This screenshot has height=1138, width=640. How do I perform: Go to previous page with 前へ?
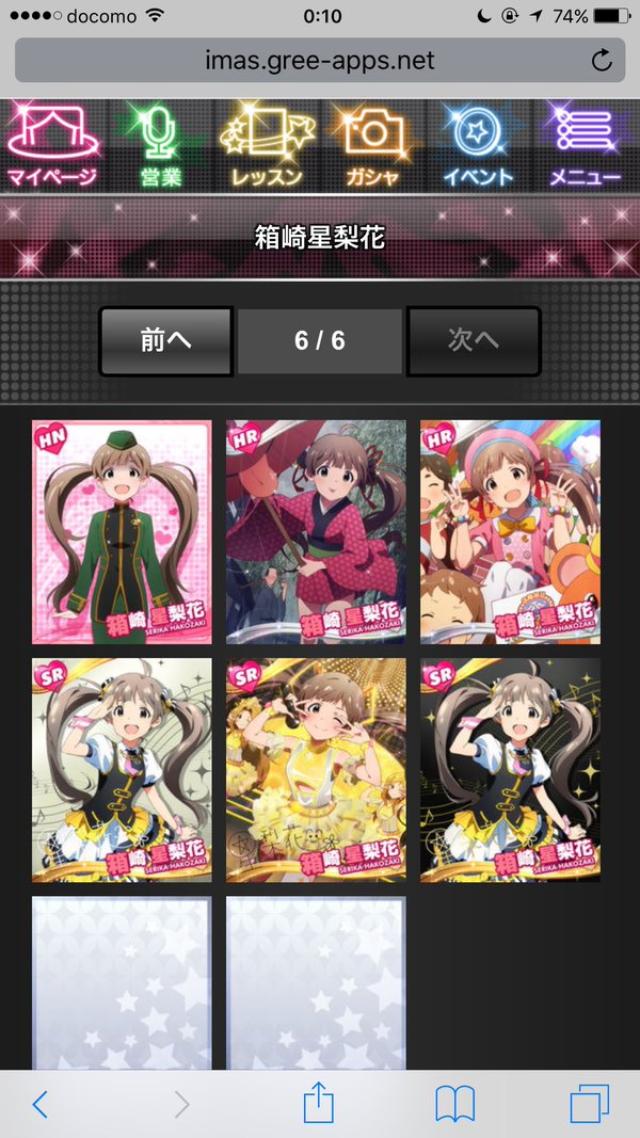pos(166,341)
